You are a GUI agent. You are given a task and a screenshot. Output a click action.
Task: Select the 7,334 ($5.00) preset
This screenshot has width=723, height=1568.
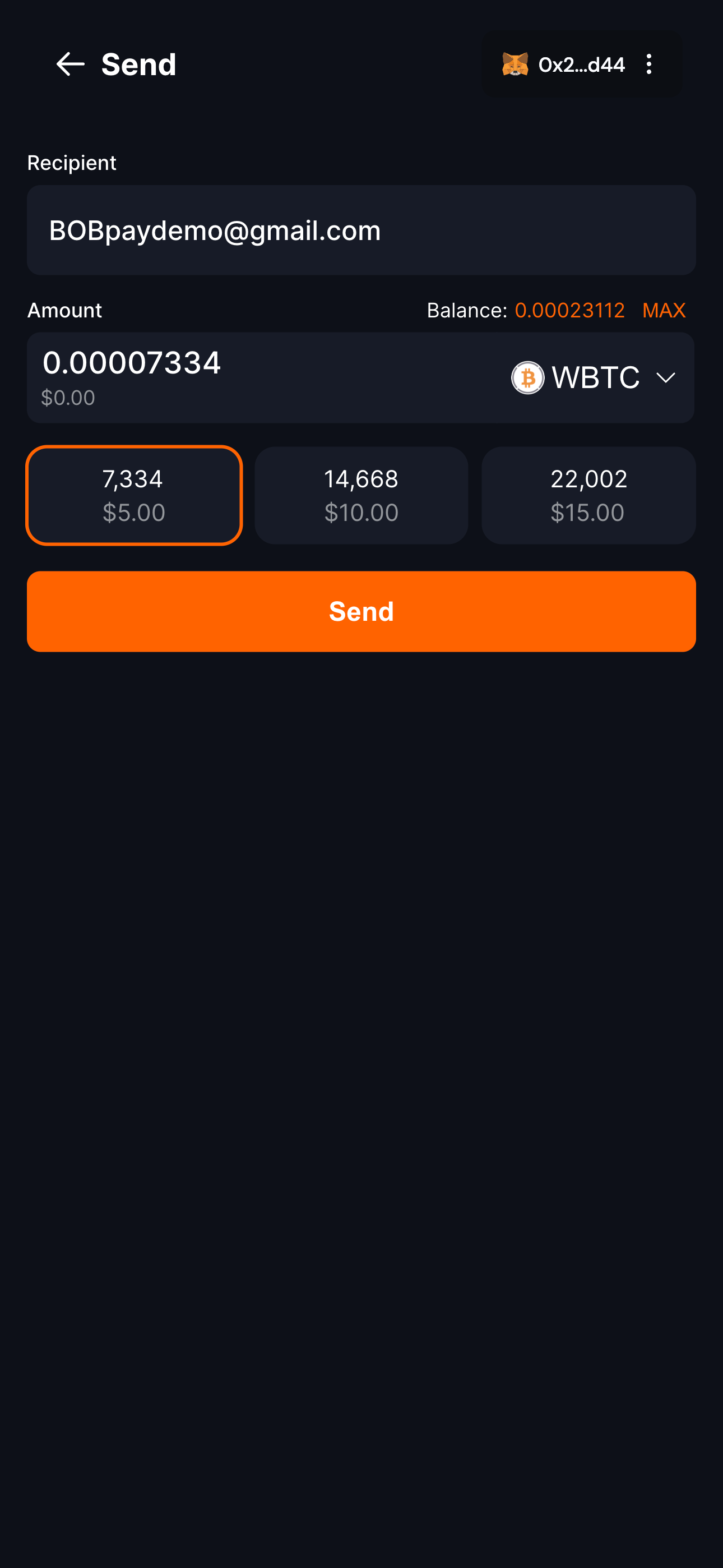pyautogui.click(x=134, y=495)
